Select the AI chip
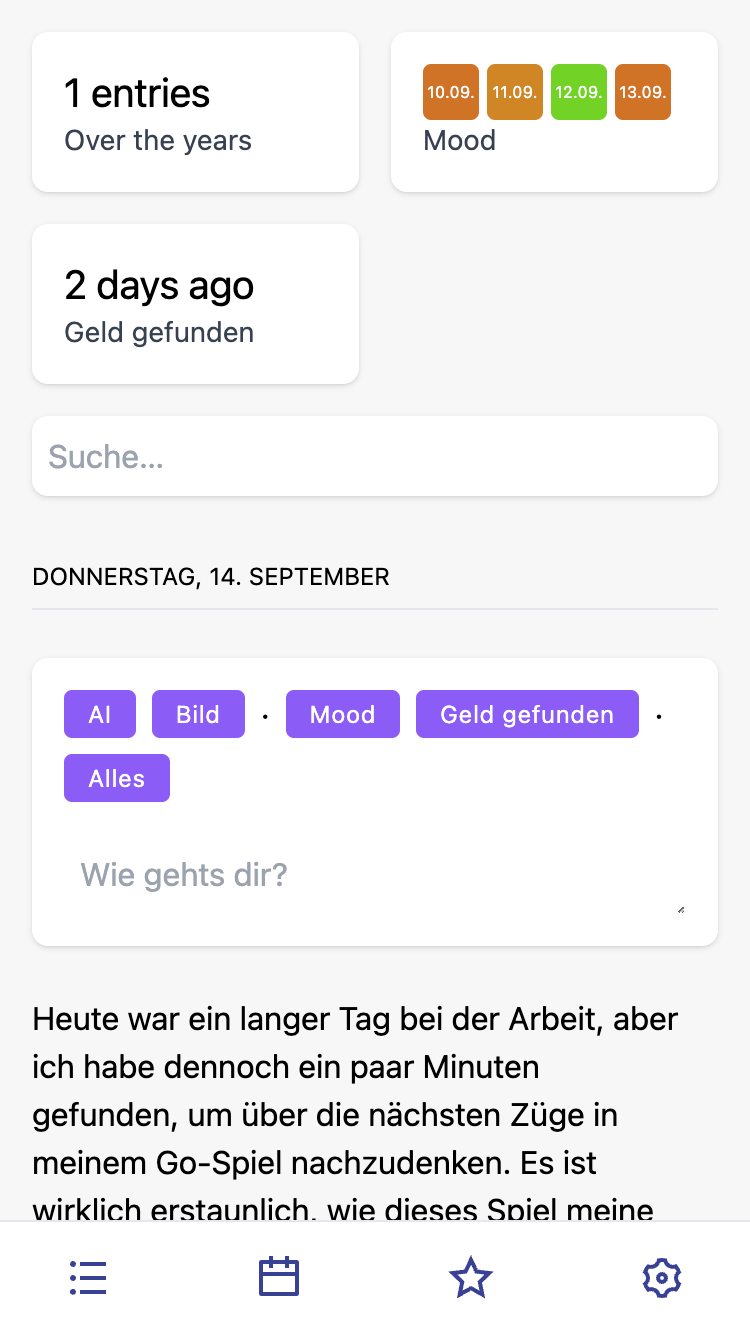The height and width of the screenshot is (1334, 750). pyautogui.click(x=100, y=715)
